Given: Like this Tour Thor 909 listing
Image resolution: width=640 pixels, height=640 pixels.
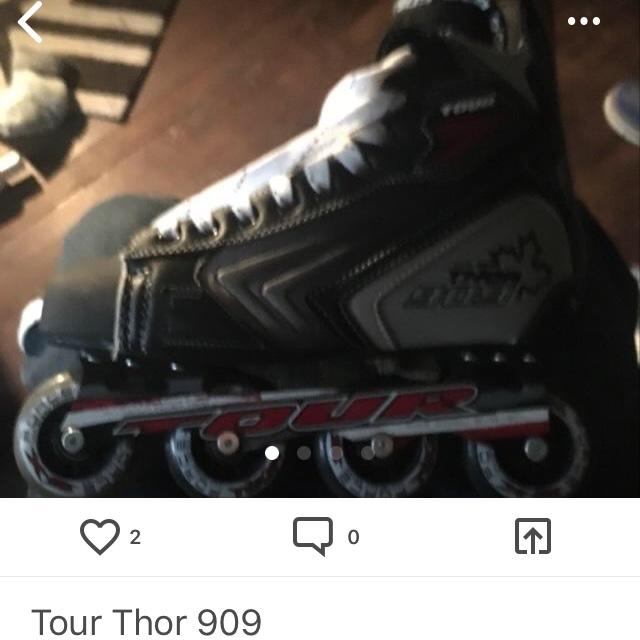Looking at the screenshot, I should (x=99, y=537).
